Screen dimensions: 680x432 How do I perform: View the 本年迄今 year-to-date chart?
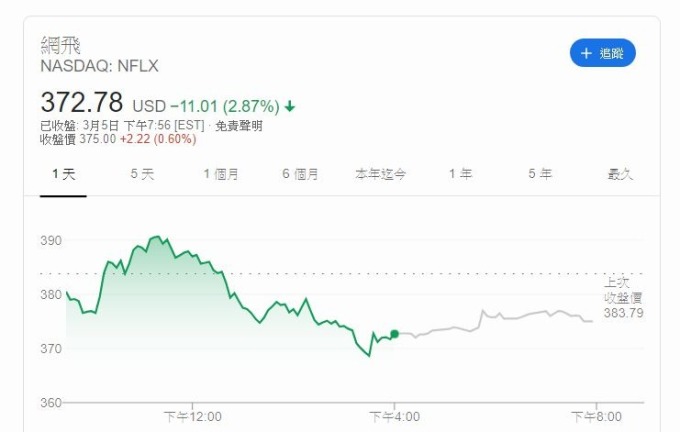[380, 174]
